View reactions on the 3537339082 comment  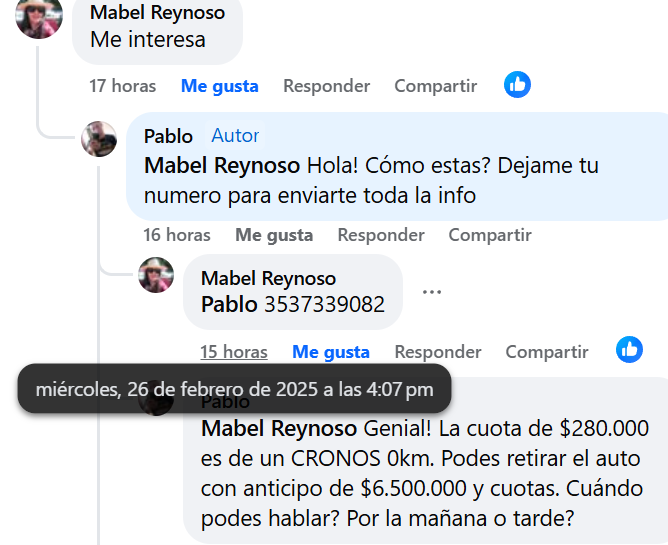pyautogui.click(x=629, y=349)
